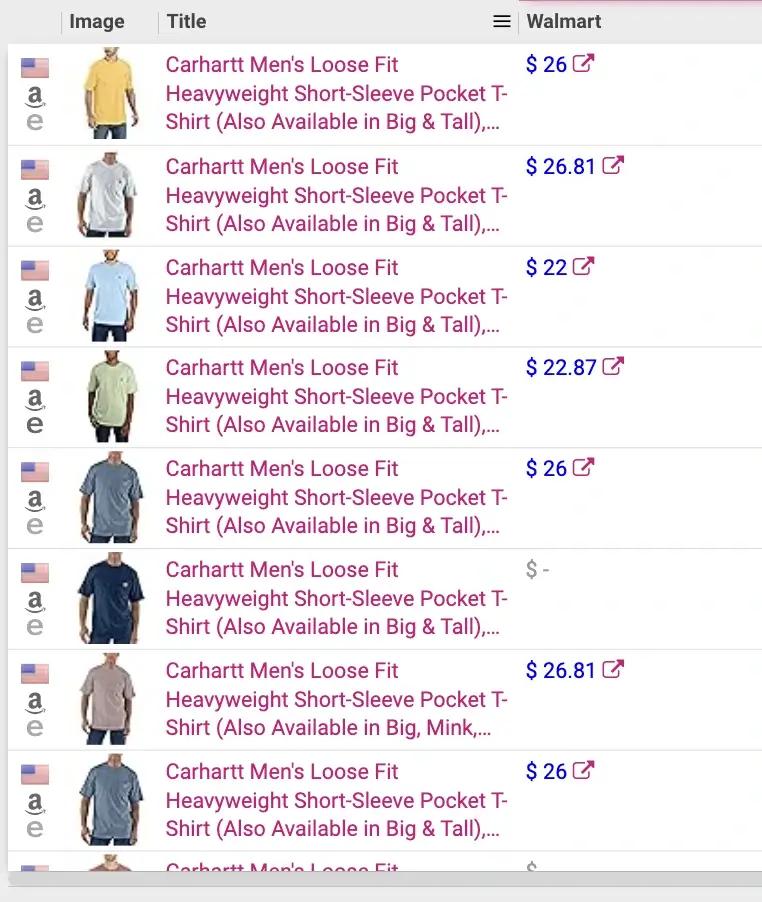Sort by clicking the Walmart column header

(564, 20)
